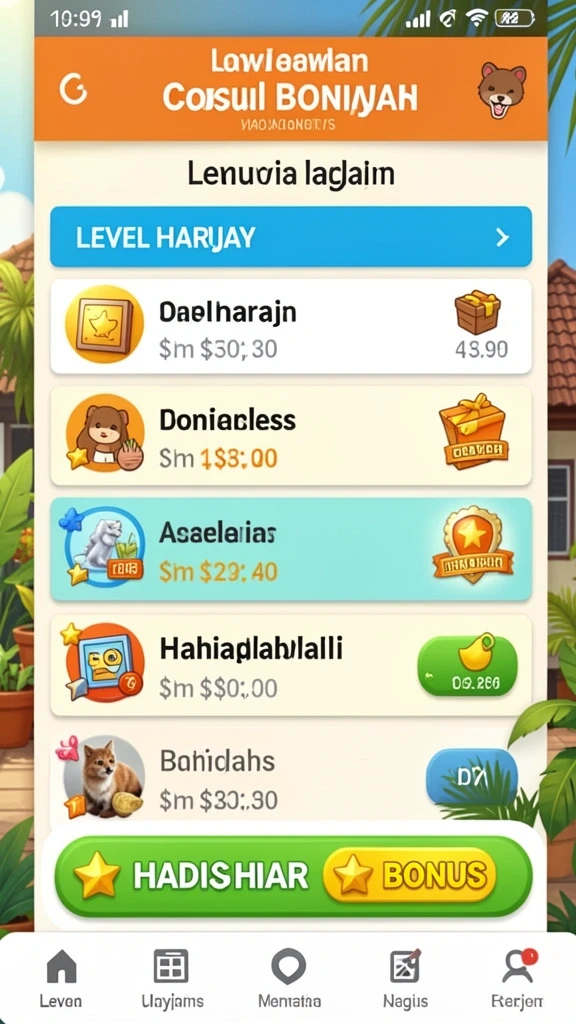Open the Hahiaglablalli row
This screenshot has height=1024, width=576.
[x=291, y=665]
